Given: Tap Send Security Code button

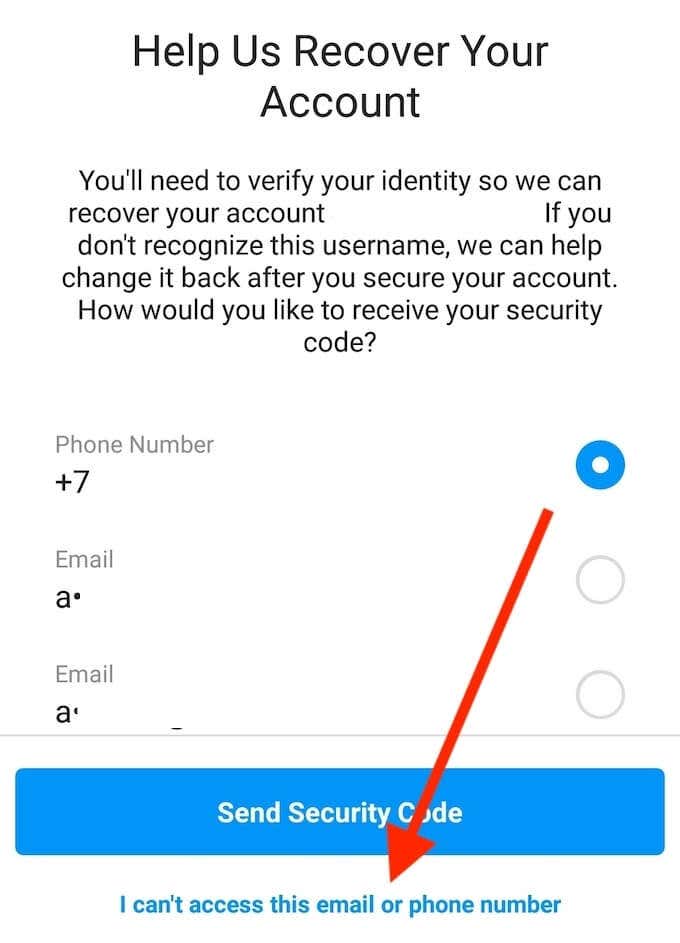Looking at the screenshot, I should click(339, 811).
